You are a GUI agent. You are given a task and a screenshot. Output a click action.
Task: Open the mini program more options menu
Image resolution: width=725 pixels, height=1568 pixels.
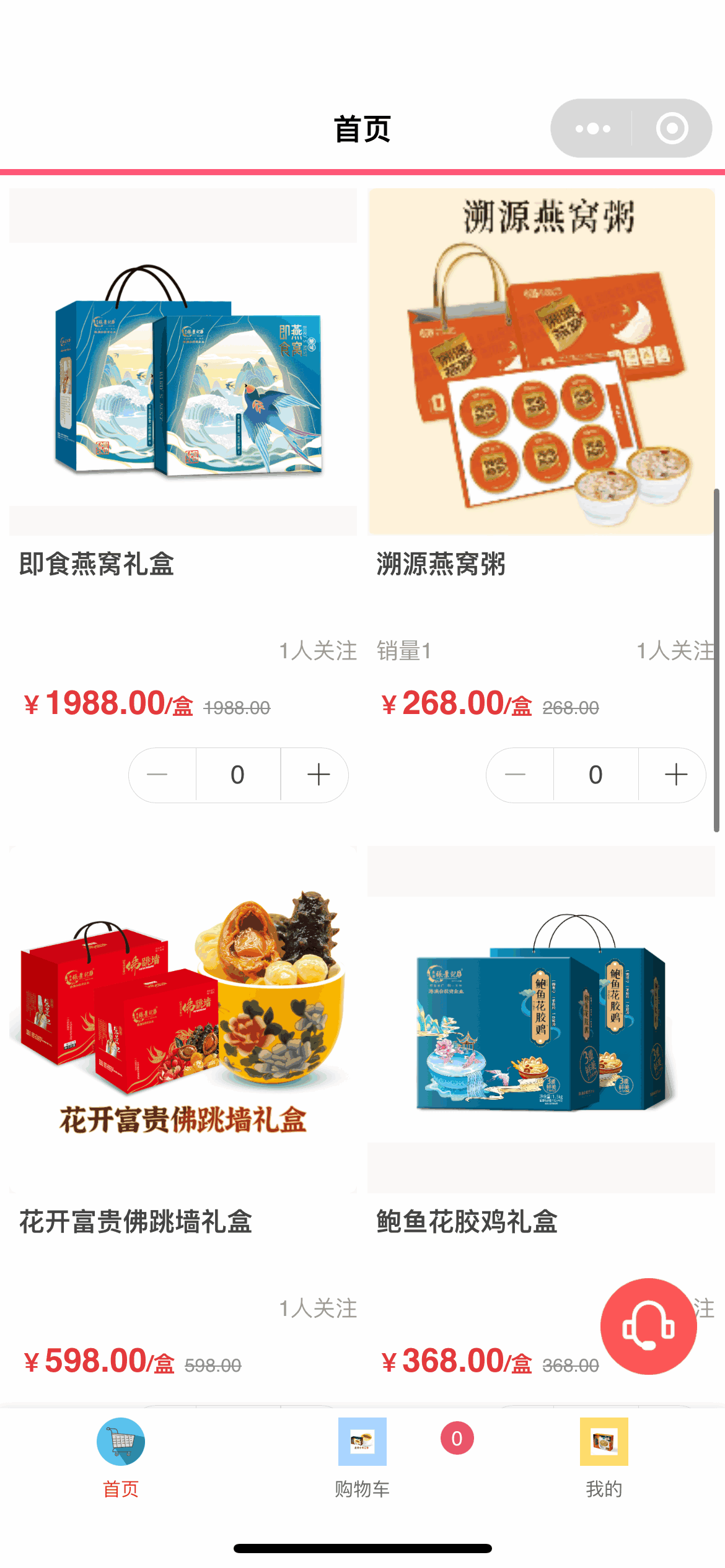coord(592,129)
